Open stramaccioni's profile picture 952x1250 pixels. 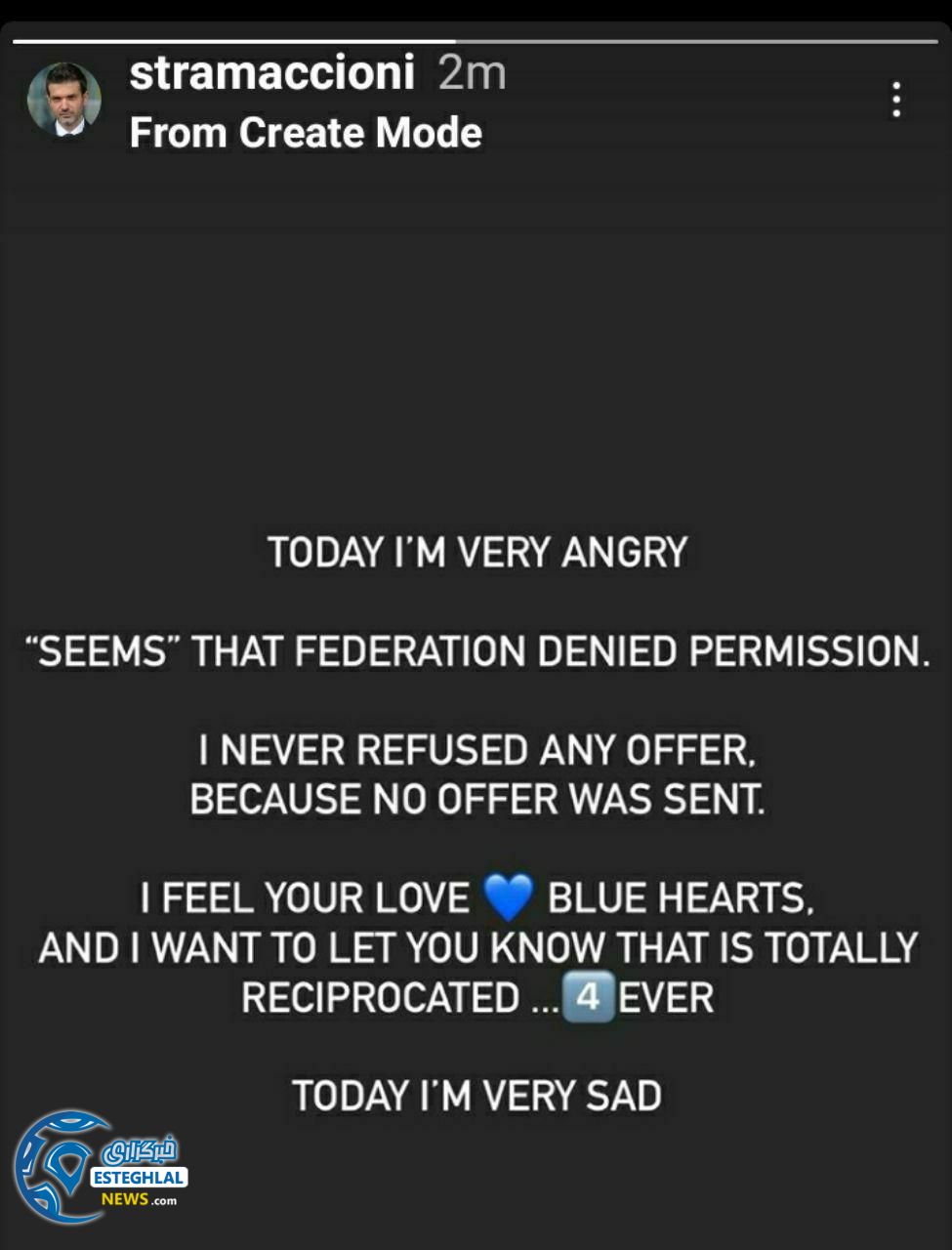(64, 100)
